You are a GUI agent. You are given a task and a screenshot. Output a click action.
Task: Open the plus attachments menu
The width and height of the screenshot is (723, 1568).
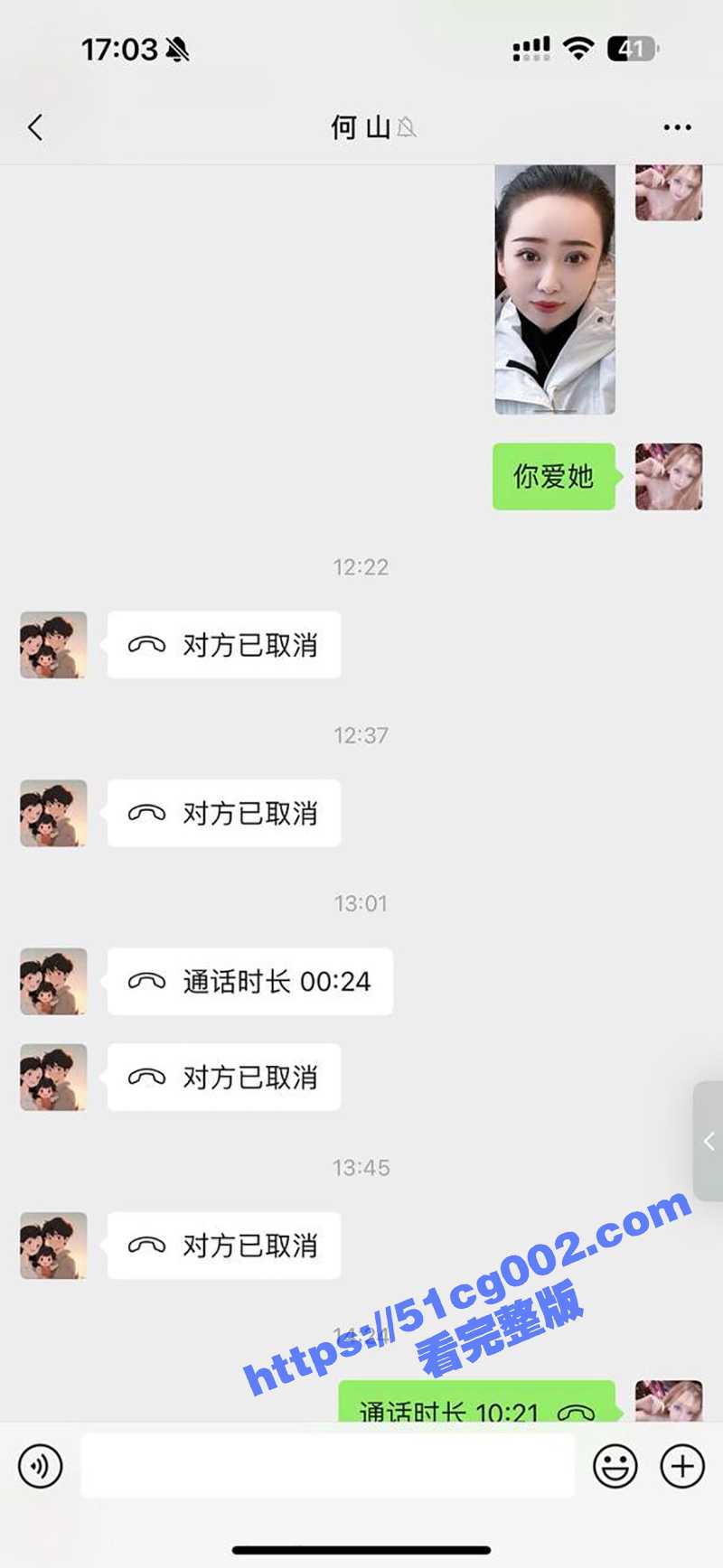click(682, 1466)
